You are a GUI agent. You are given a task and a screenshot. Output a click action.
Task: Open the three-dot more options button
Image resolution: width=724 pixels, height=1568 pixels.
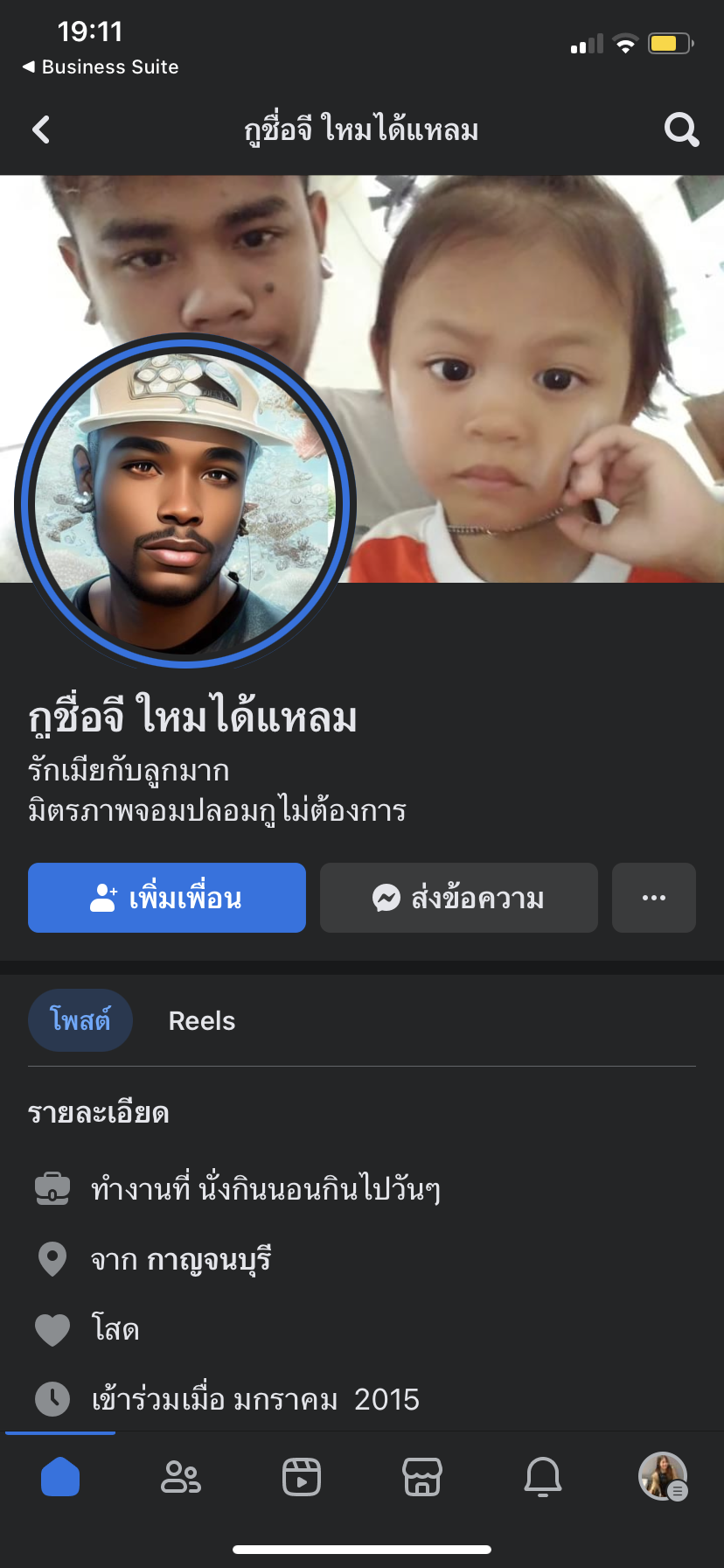click(x=654, y=898)
